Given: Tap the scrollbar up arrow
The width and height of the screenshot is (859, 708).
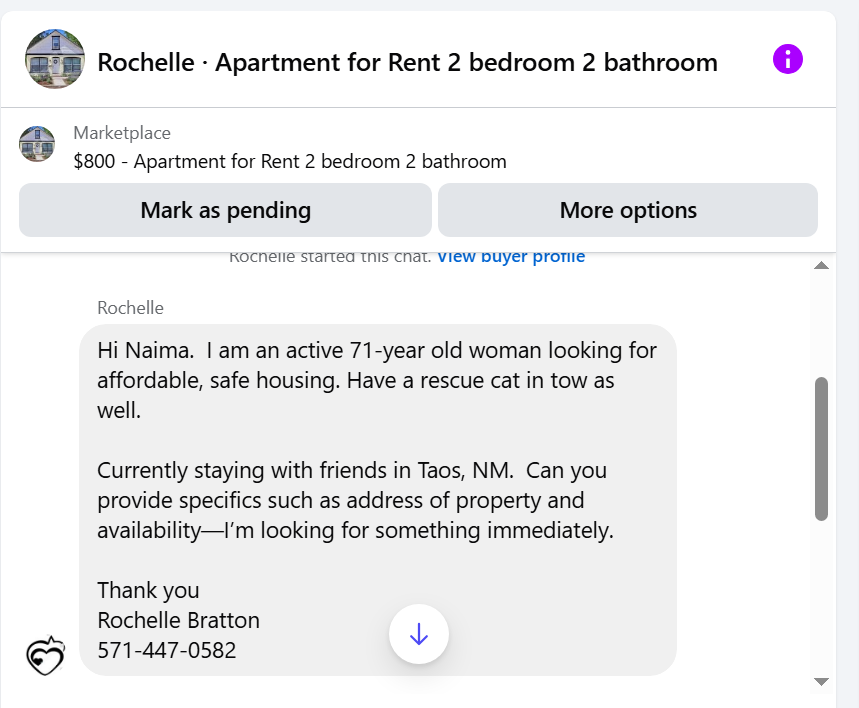Looking at the screenshot, I should tap(822, 266).
